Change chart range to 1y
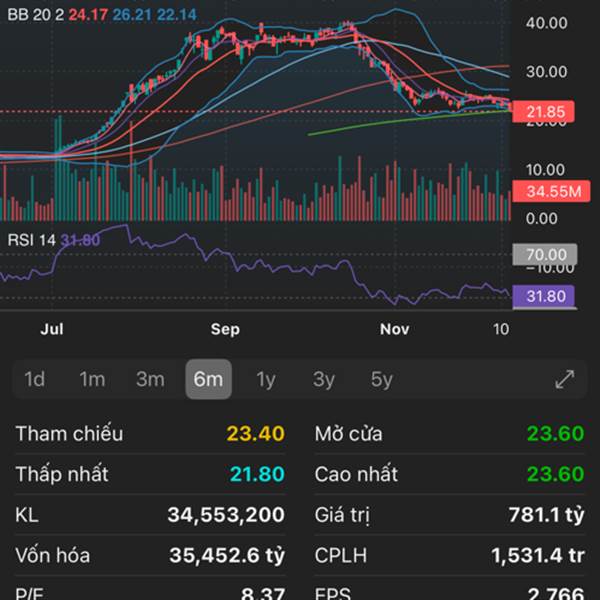Screen dimensions: 600x600 (x=266, y=379)
